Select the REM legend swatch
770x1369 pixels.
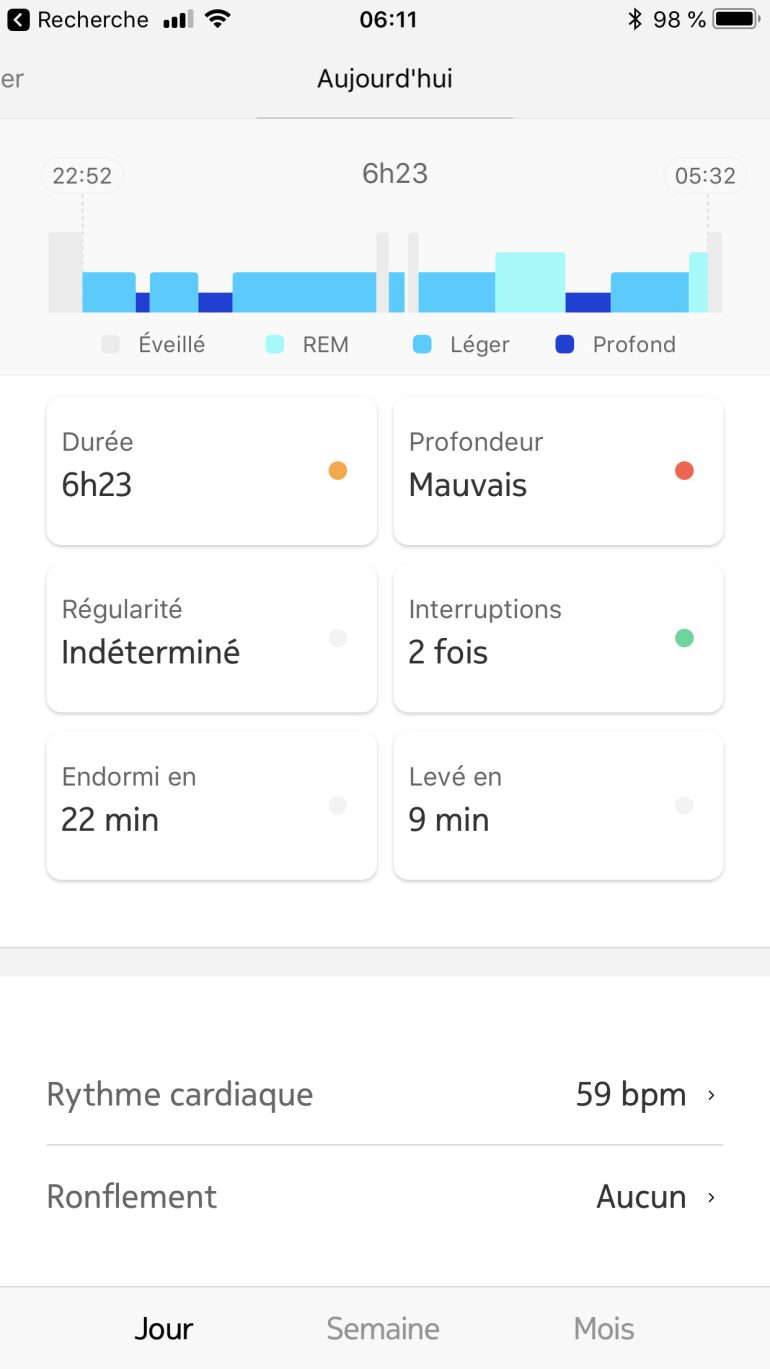(x=272, y=344)
